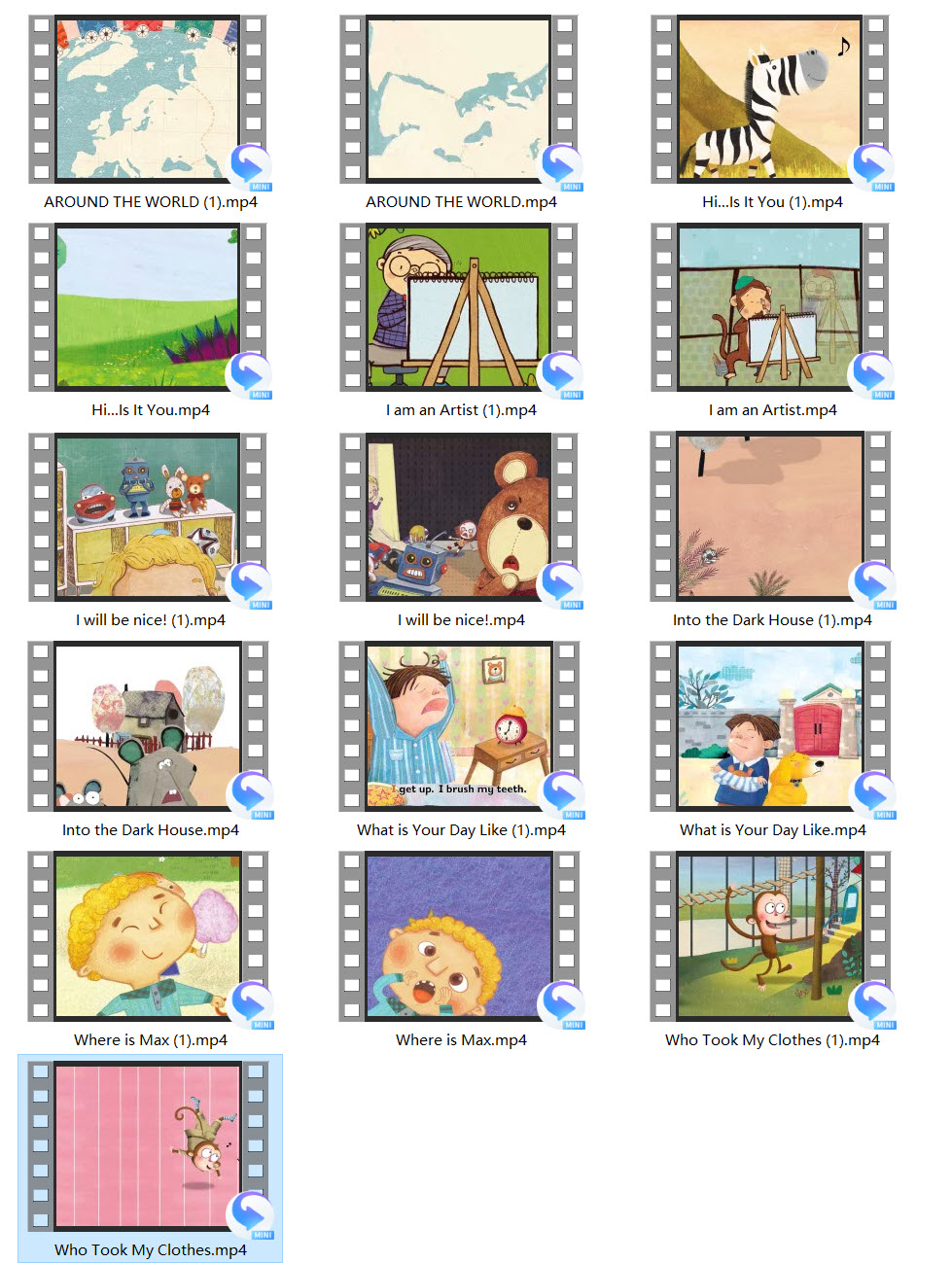This screenshot has height=1263, width=952.
Task: Open AROUND THE WORLD (1).mp4 video
Action: click(x=148, y=100)
